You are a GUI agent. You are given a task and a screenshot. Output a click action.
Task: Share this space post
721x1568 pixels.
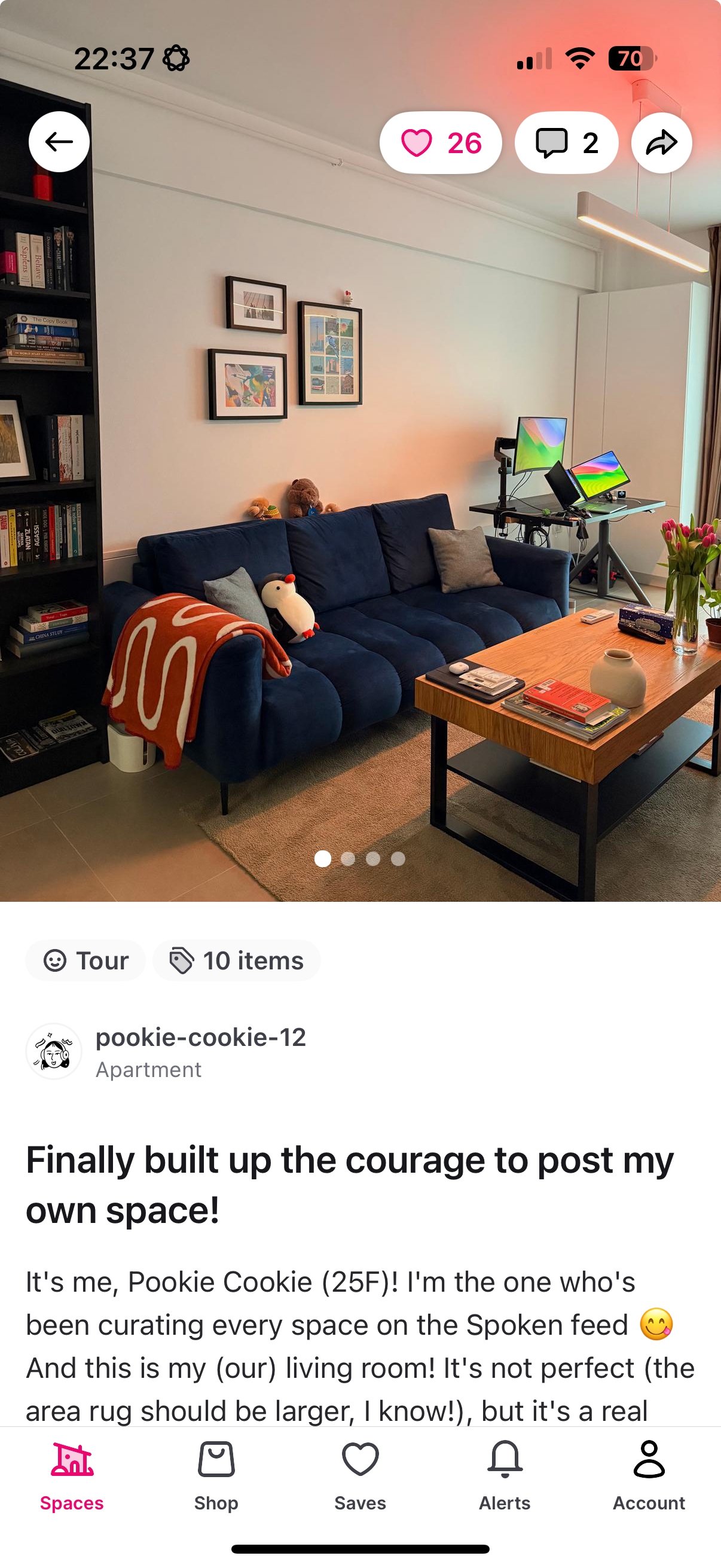(661, 143)
